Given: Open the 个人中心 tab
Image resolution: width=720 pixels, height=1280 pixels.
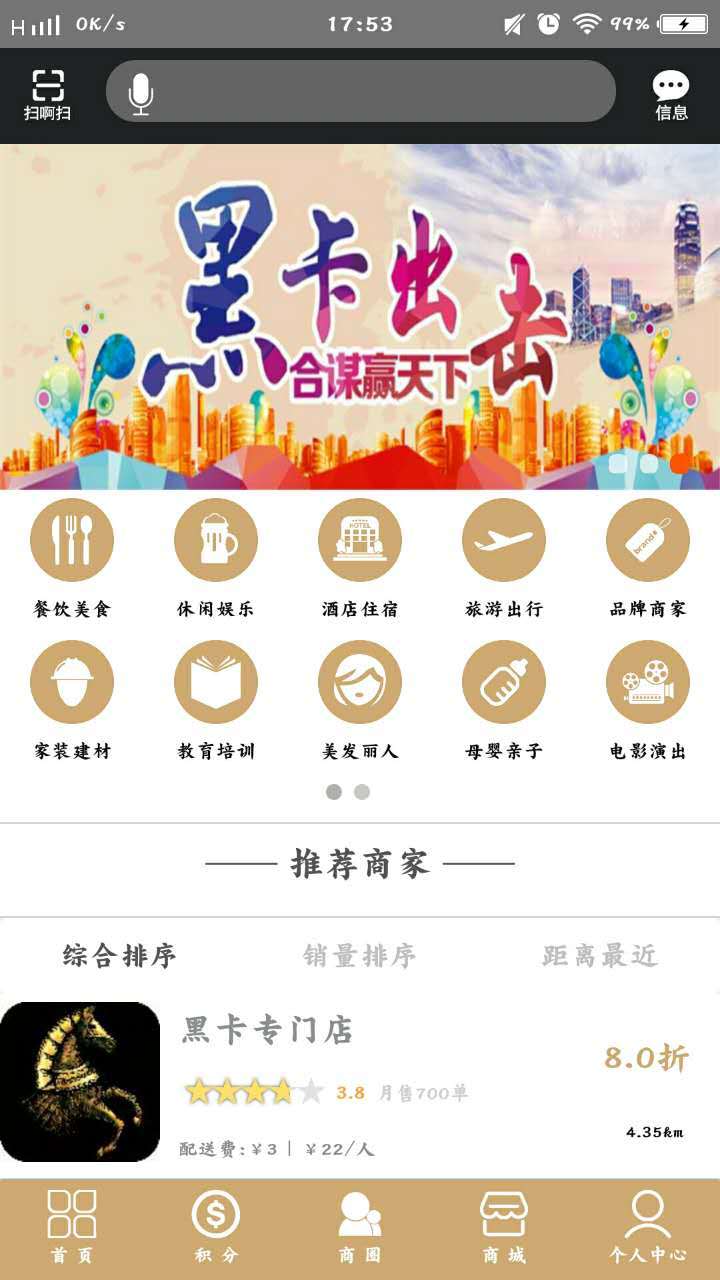Looking at the screenshot, I should click(648, 1228).
